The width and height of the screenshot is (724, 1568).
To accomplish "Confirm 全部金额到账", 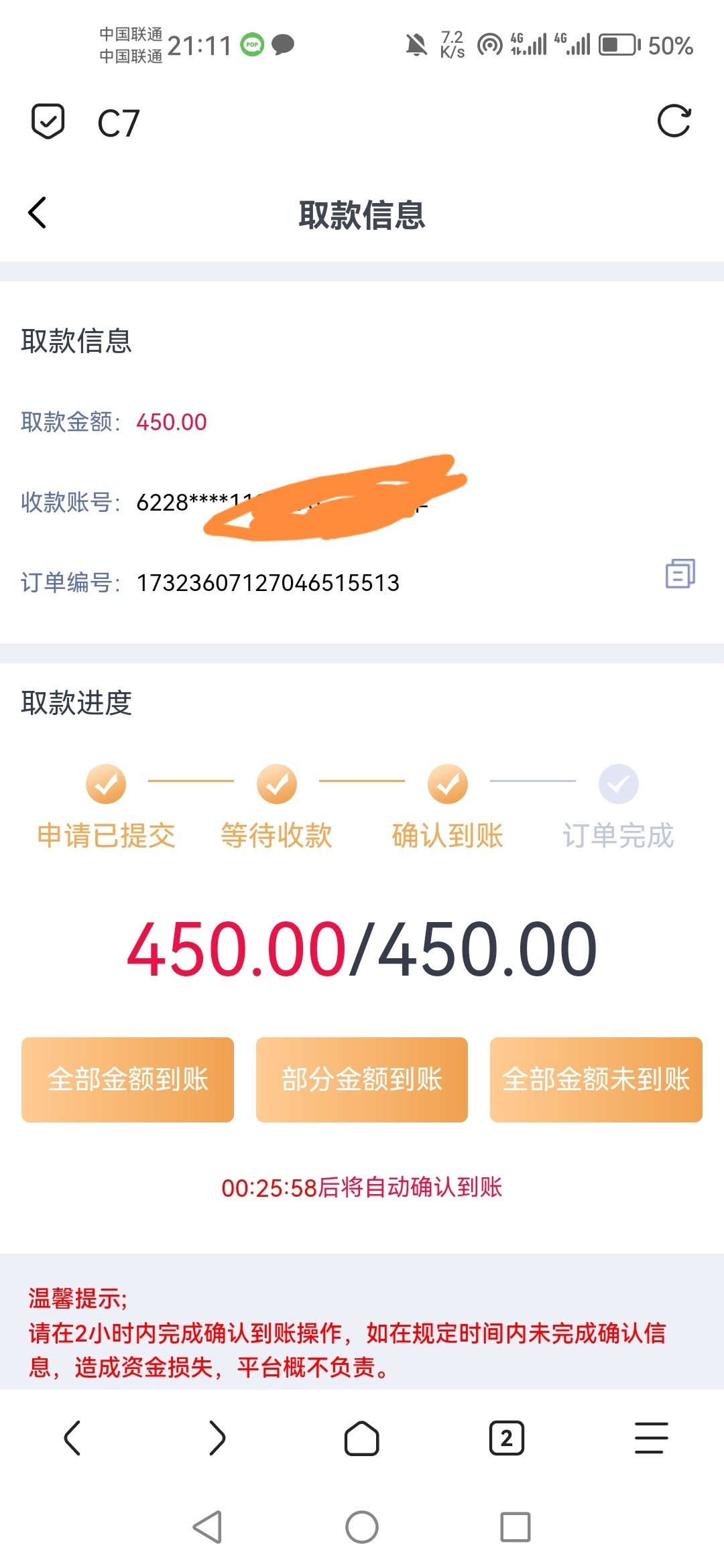I will click(x=127, y=1080).
